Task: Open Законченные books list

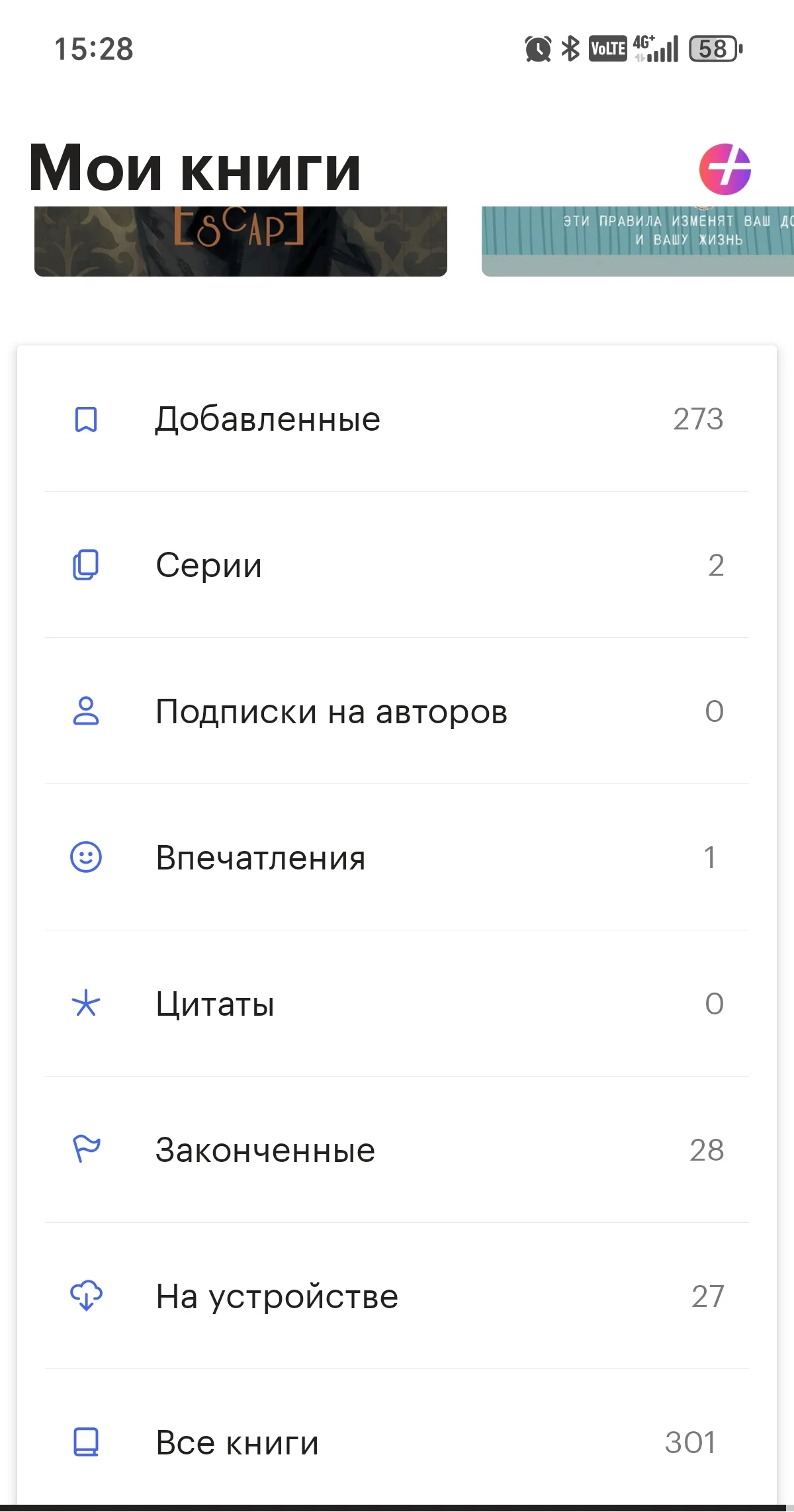Action: pos(397,1151)
